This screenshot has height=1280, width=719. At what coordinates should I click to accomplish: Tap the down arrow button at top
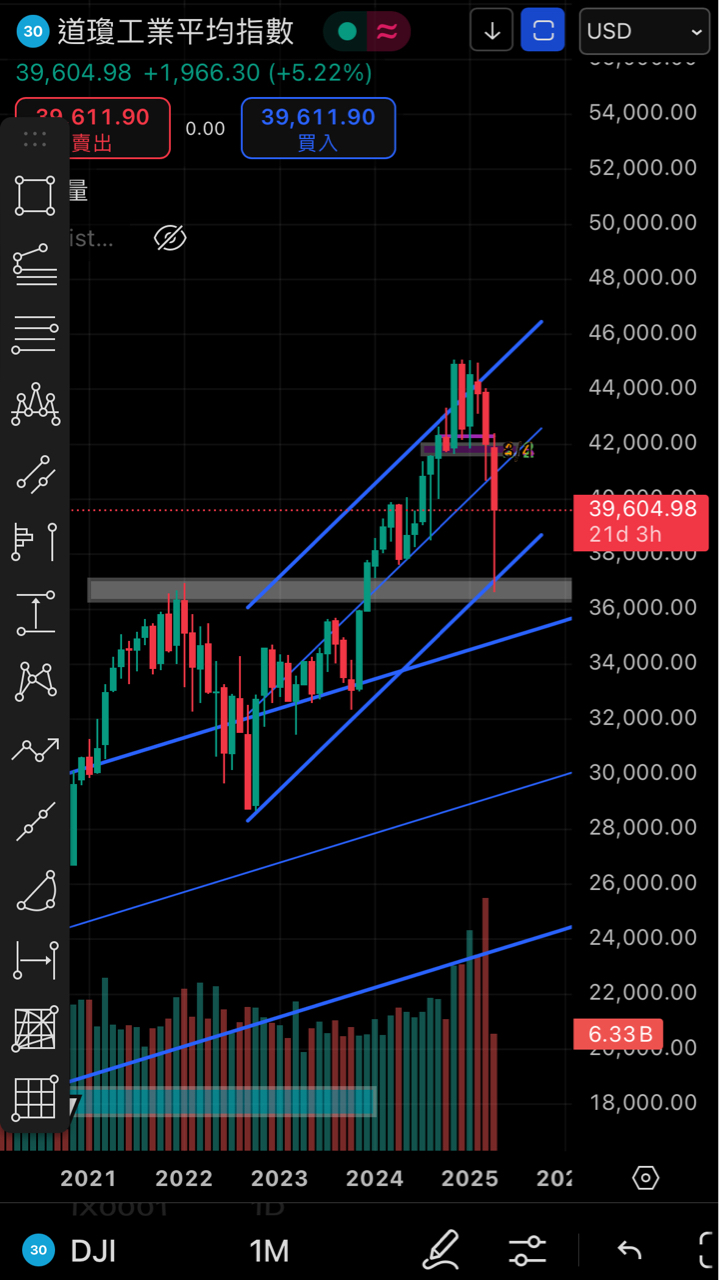click(491, 31)
